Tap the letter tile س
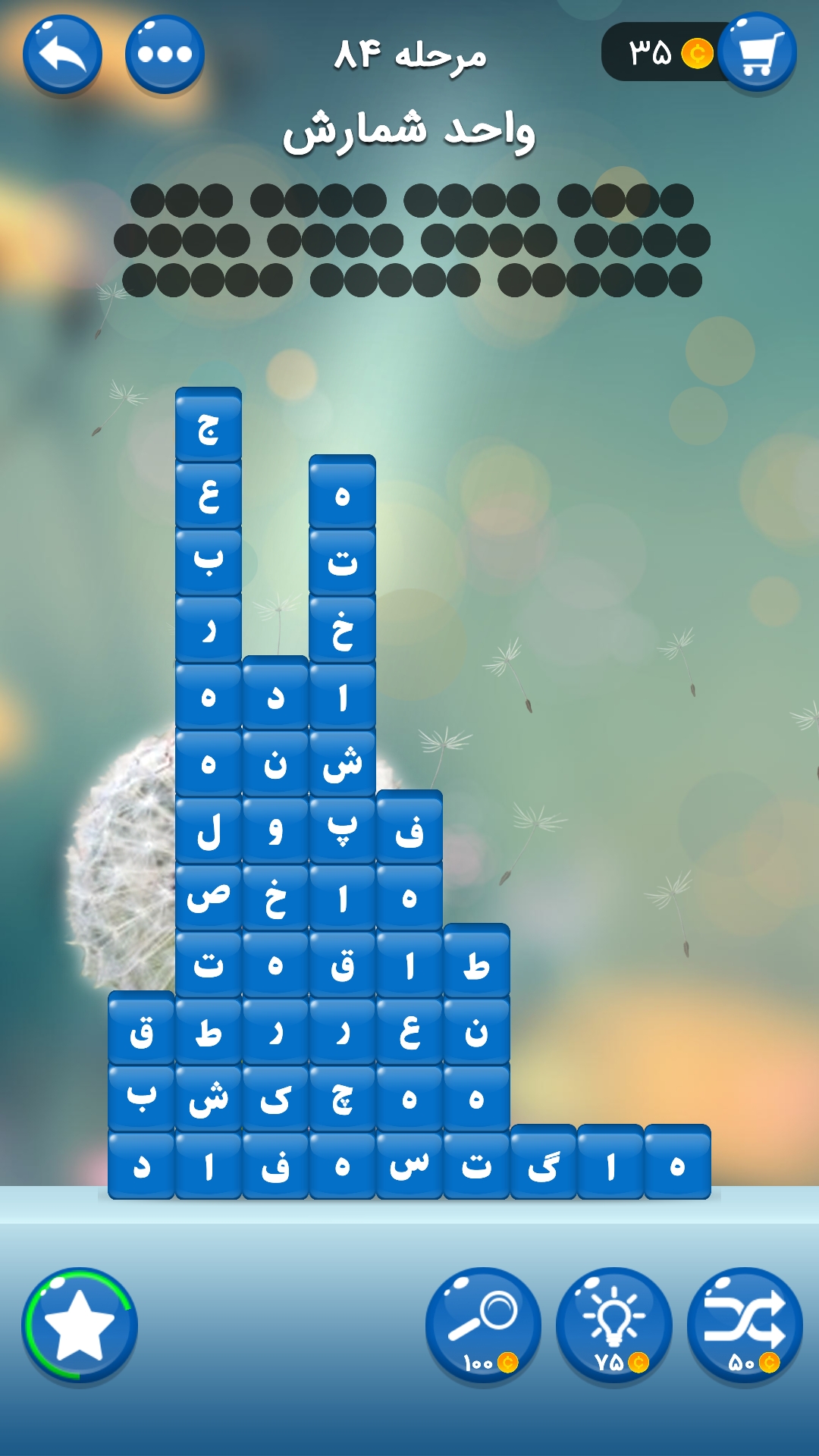 coord(409,1166)
